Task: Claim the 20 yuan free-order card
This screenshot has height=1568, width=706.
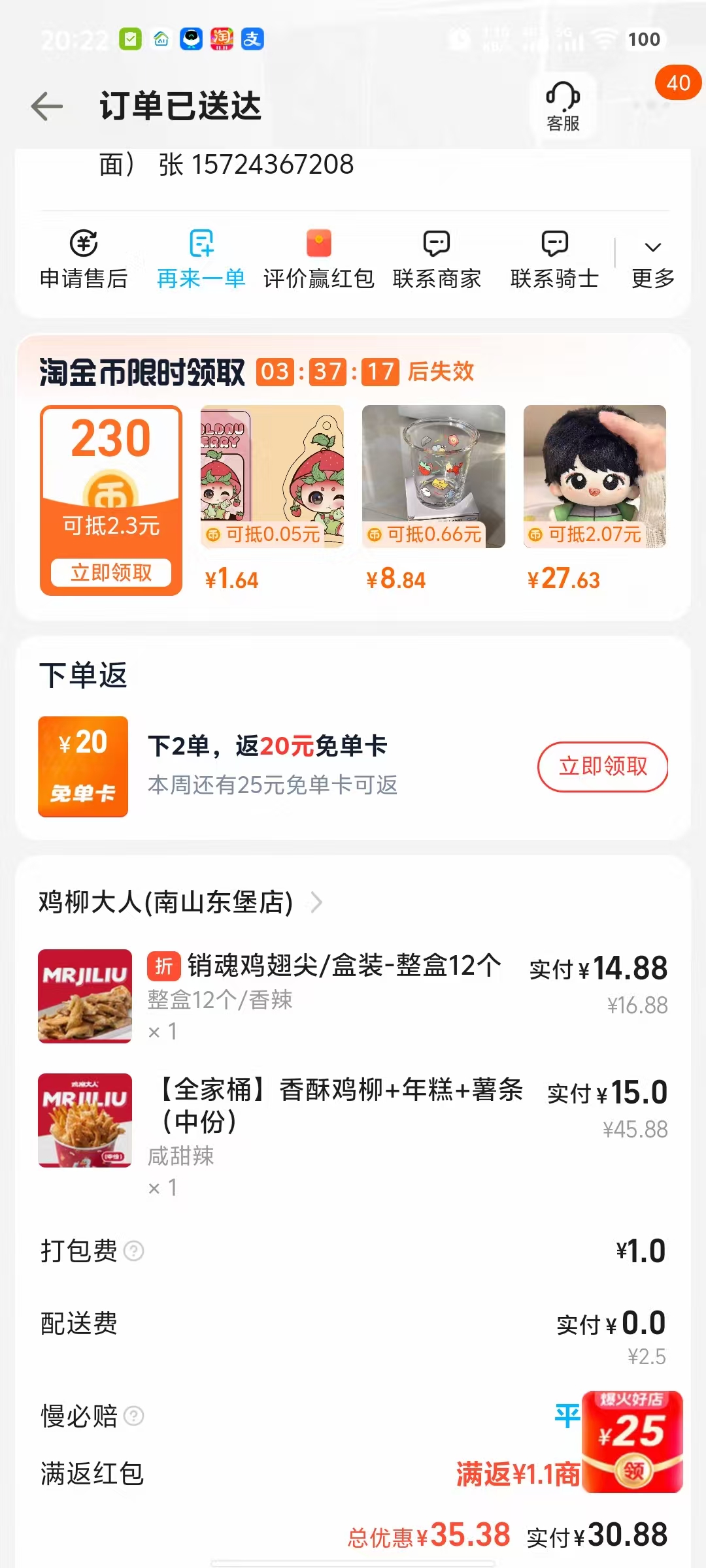Action: click(x=602, y=766)
